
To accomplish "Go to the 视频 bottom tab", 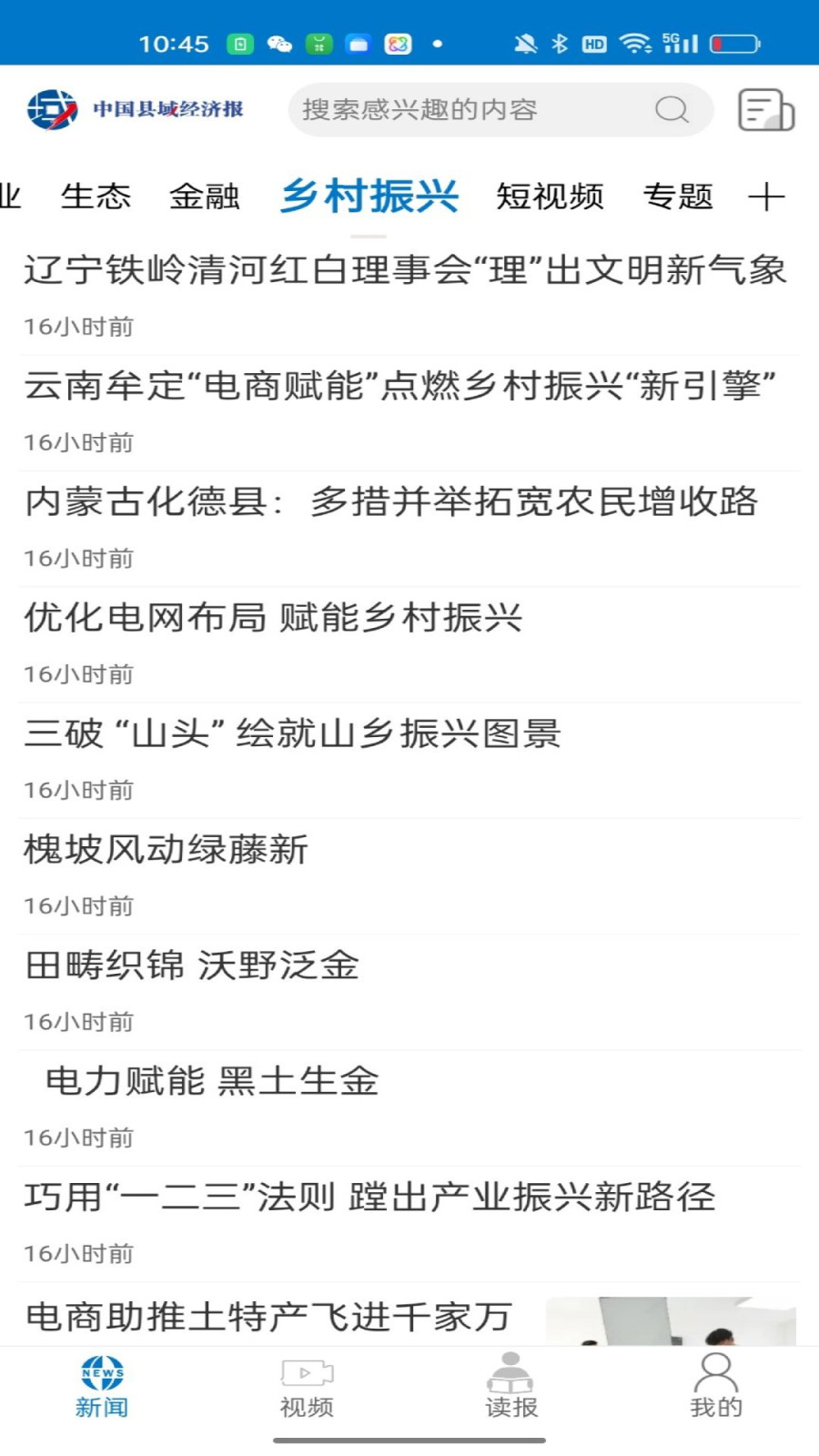I will pyautogui.click(x=307, y=1386).
